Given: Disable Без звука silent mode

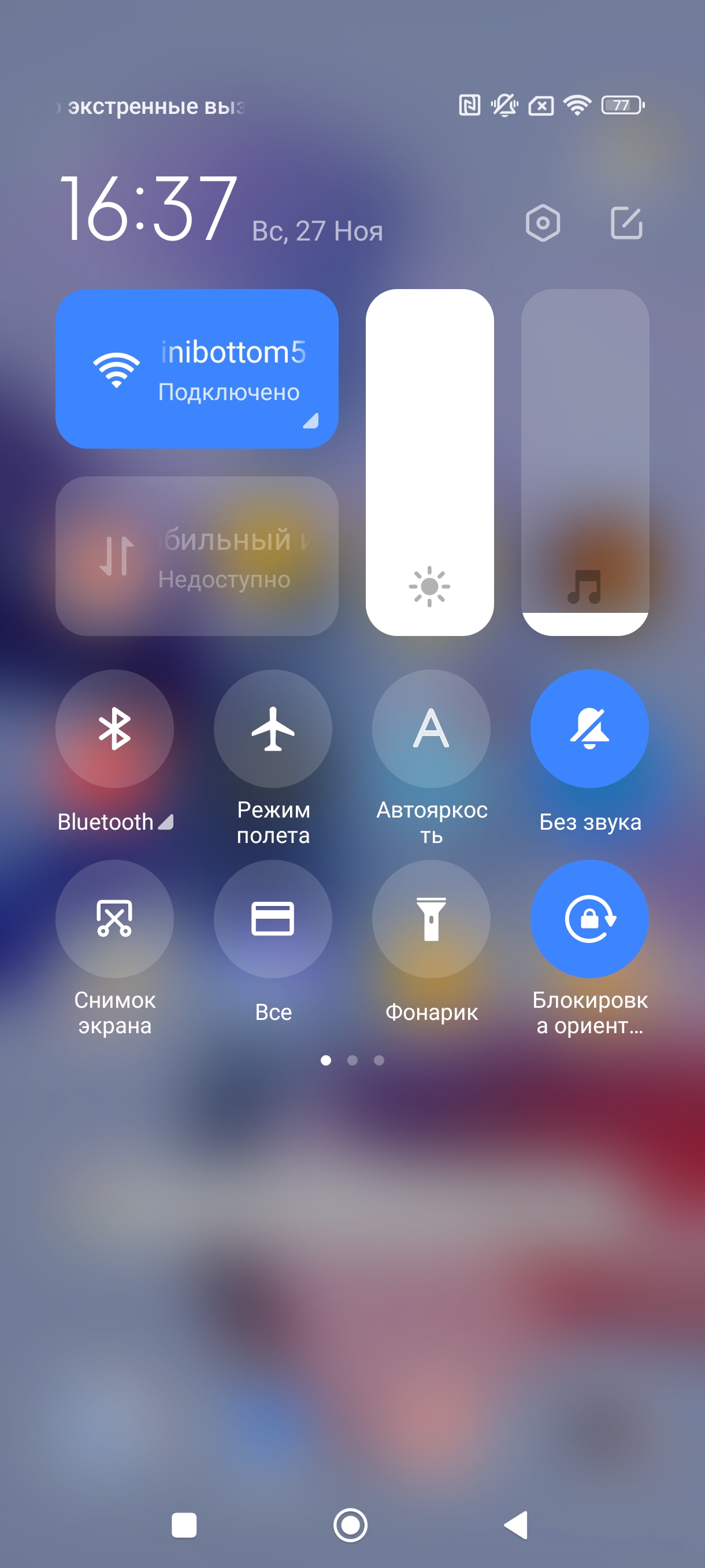Looking at the screenshot, I should coord(589,728).
